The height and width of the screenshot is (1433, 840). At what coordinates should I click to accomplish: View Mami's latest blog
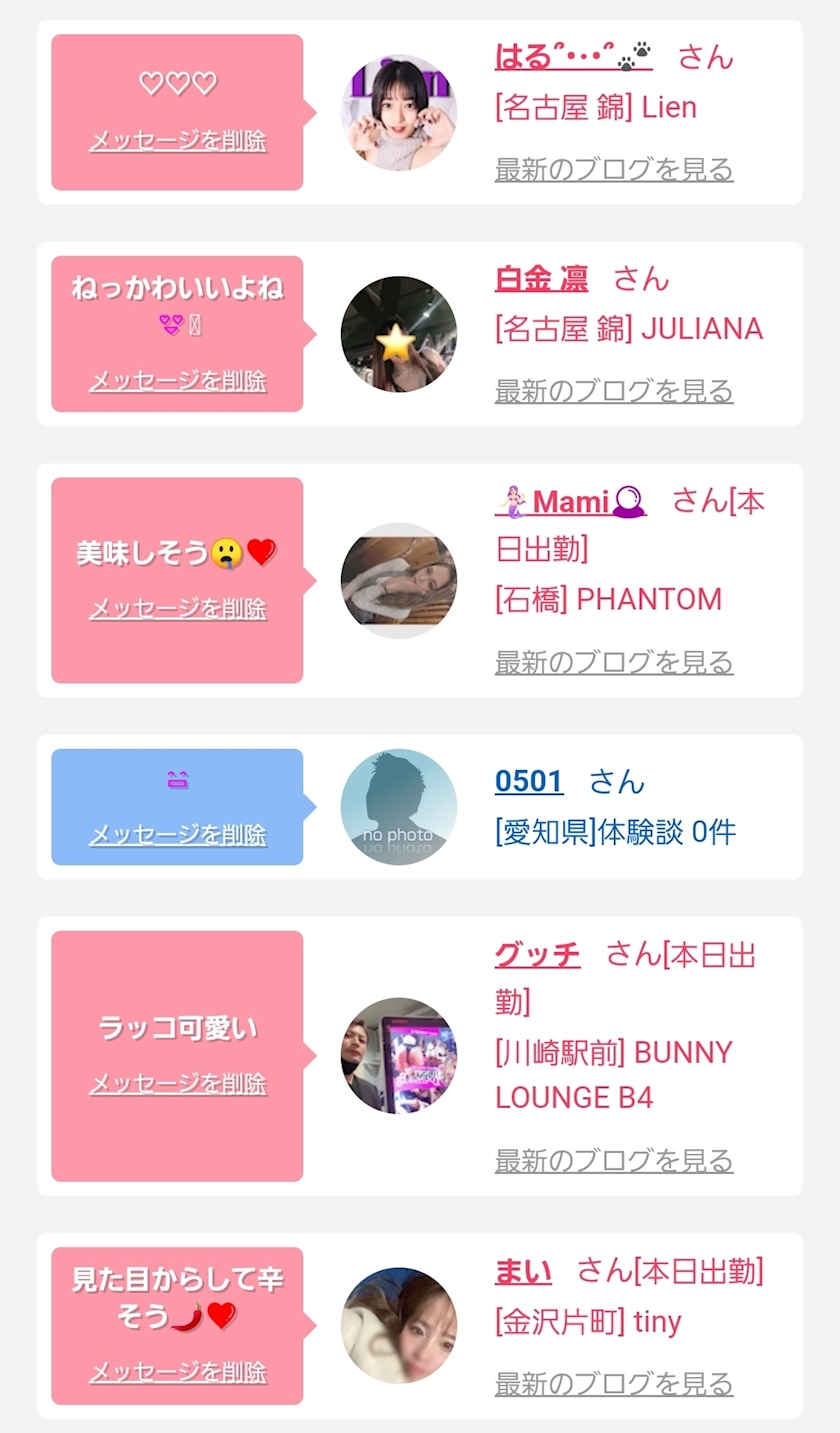[614, 662]
